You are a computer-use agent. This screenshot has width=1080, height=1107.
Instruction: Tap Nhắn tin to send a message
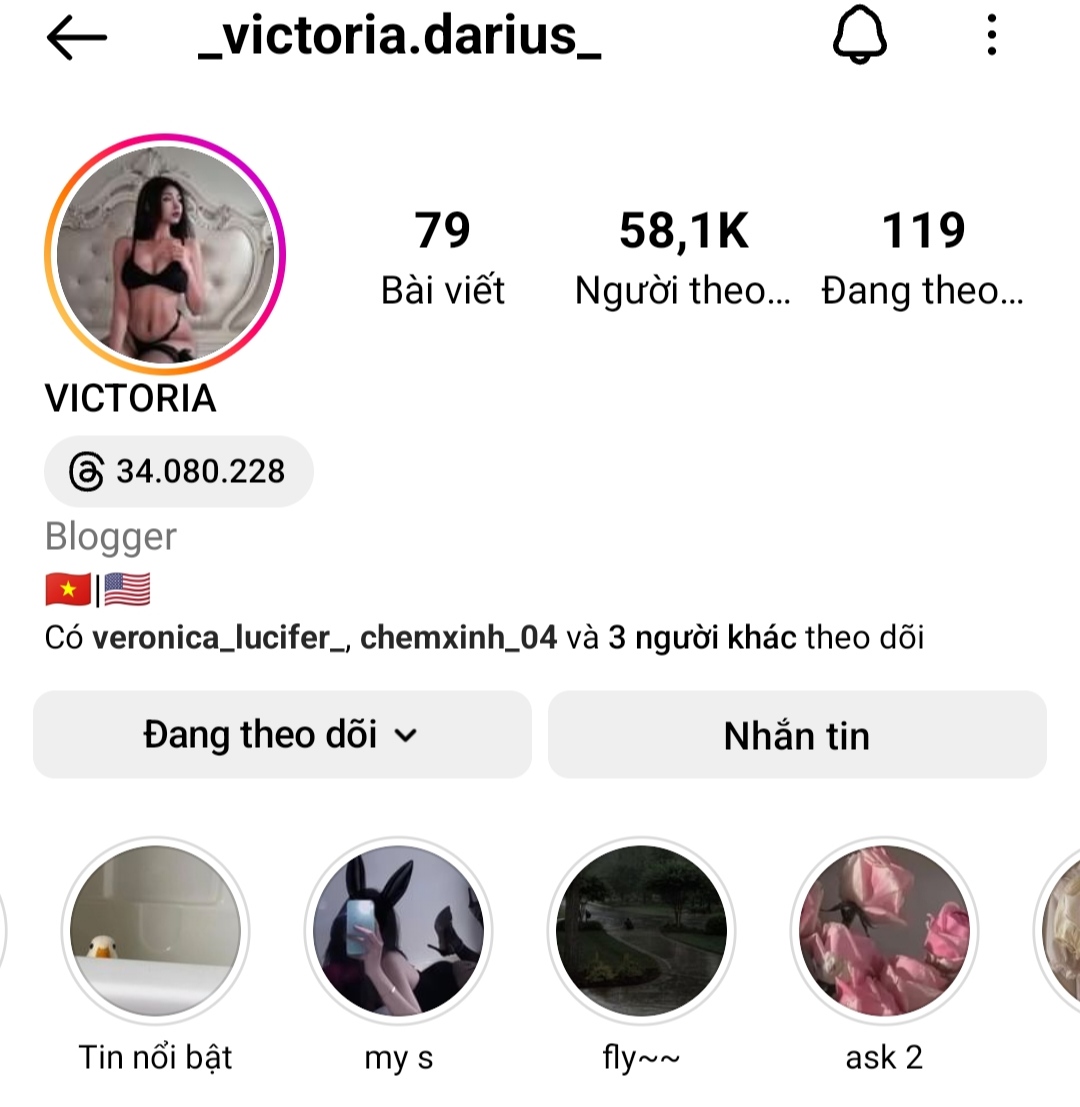797,735
